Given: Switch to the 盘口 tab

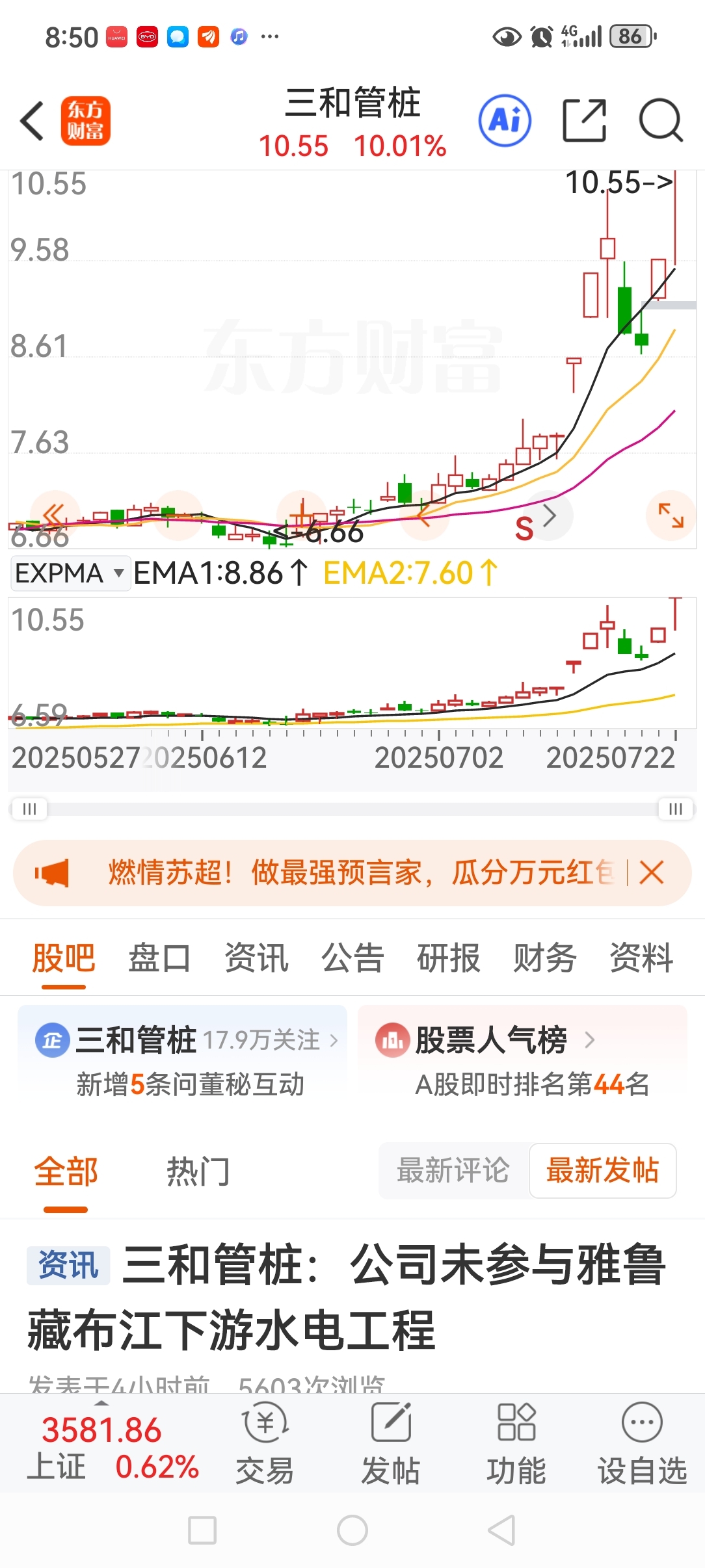Looking at the screenshot, I should [x=159, y=958].
